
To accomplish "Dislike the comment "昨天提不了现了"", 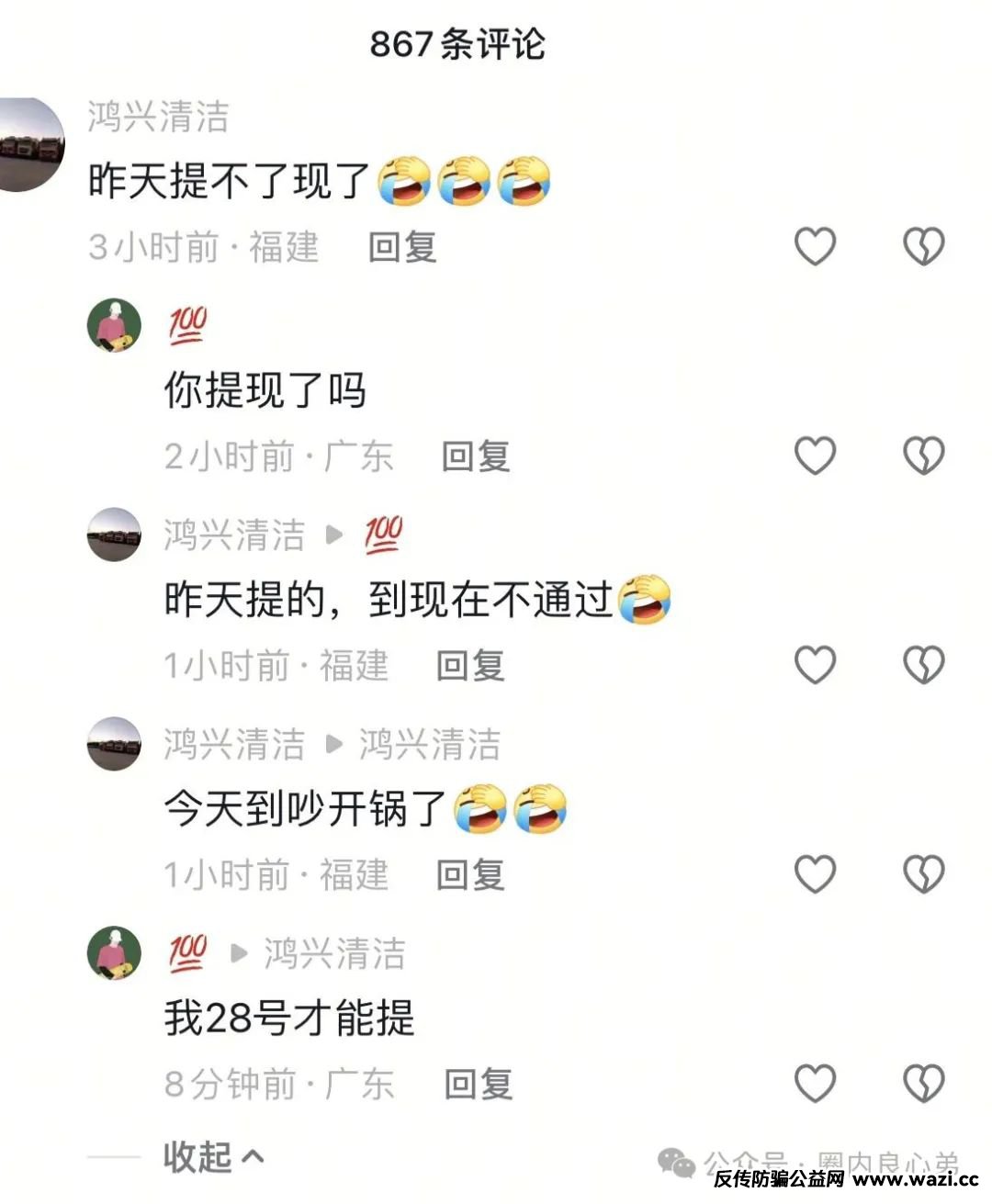I will pyautogui.click(x=923, y=246).
